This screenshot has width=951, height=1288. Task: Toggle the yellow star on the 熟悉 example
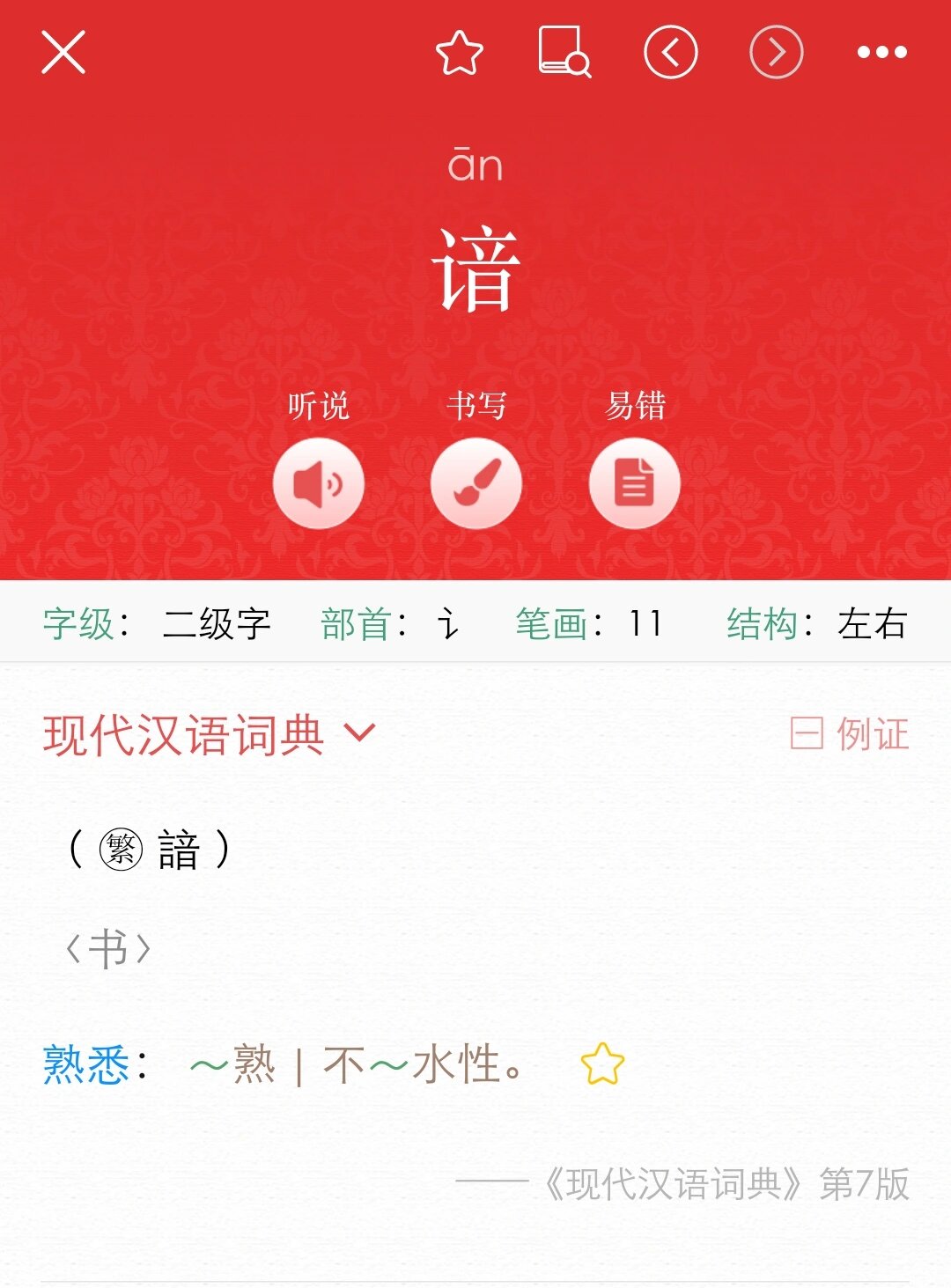point(600,1065)
